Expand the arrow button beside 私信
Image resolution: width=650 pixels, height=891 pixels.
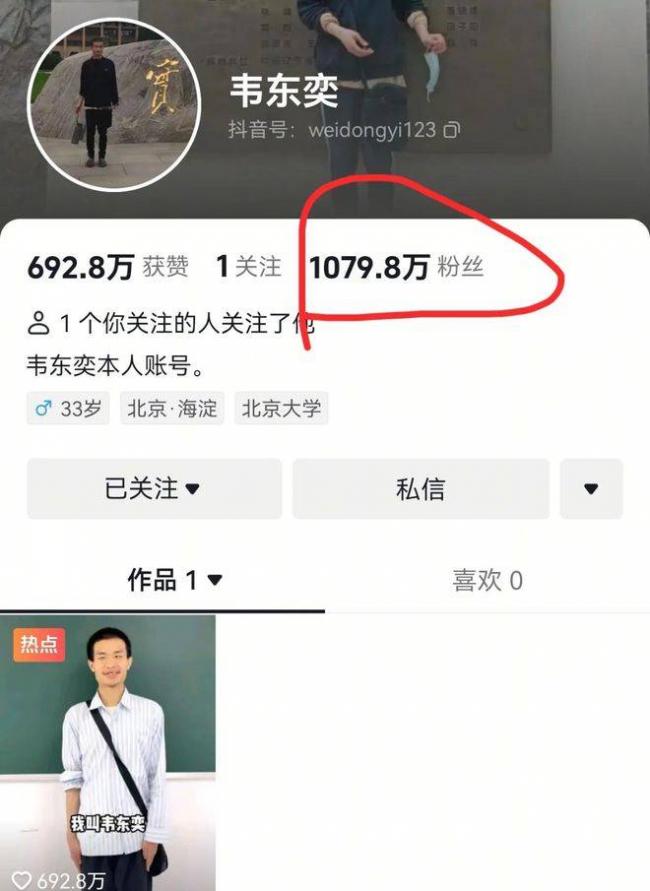click(591, 489)
